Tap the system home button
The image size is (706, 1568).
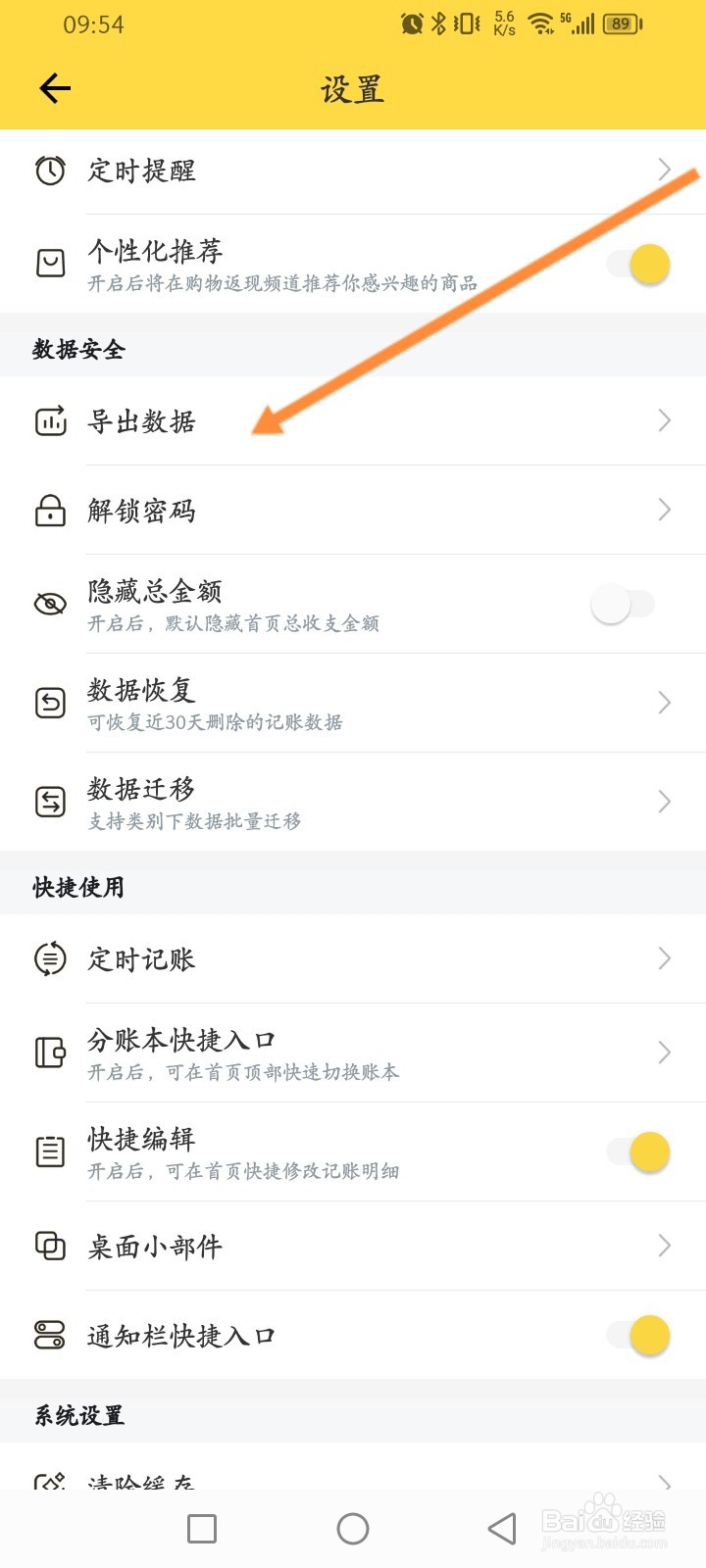coord(353,1529)
